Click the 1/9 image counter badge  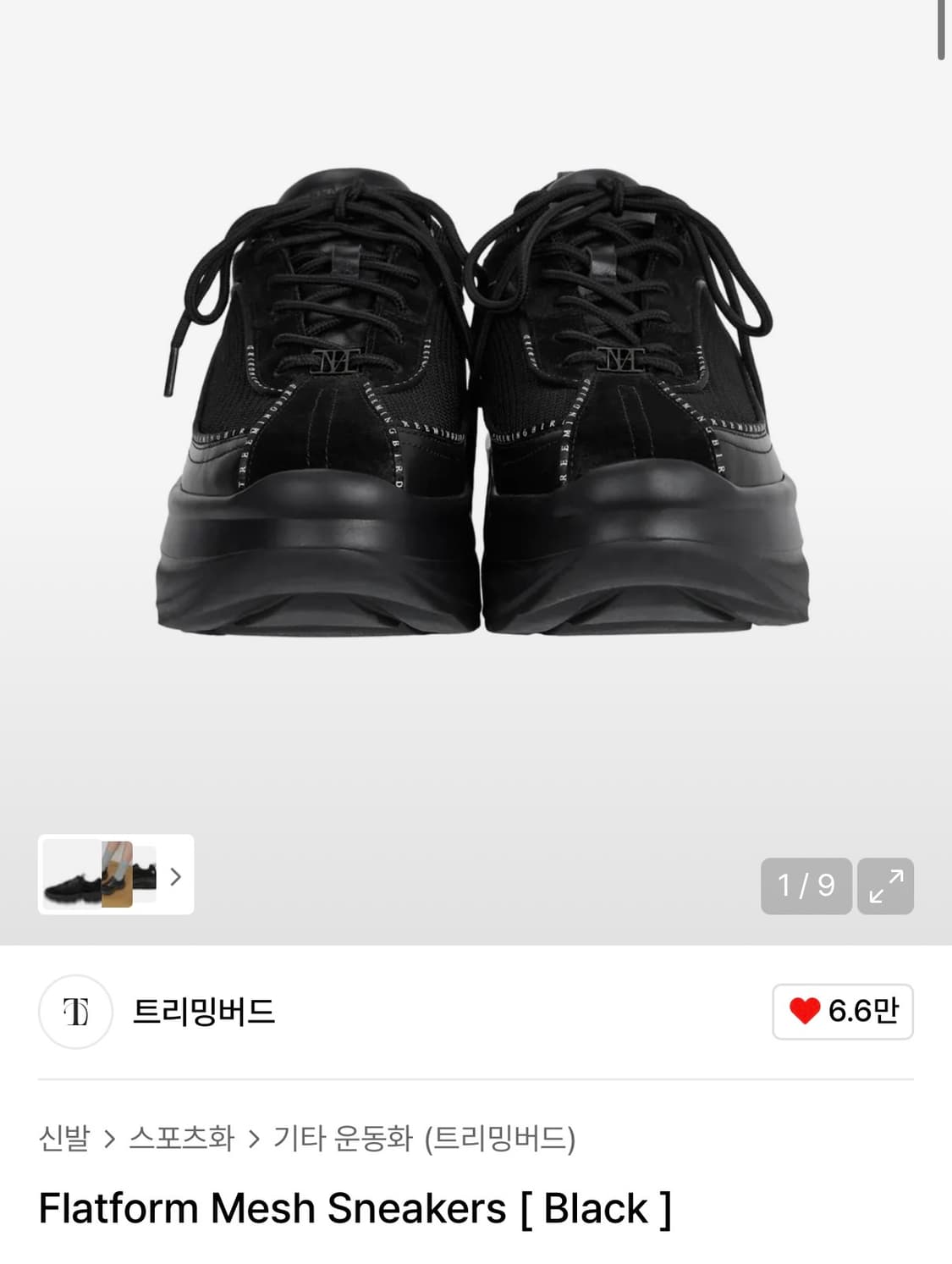[805, 886]
